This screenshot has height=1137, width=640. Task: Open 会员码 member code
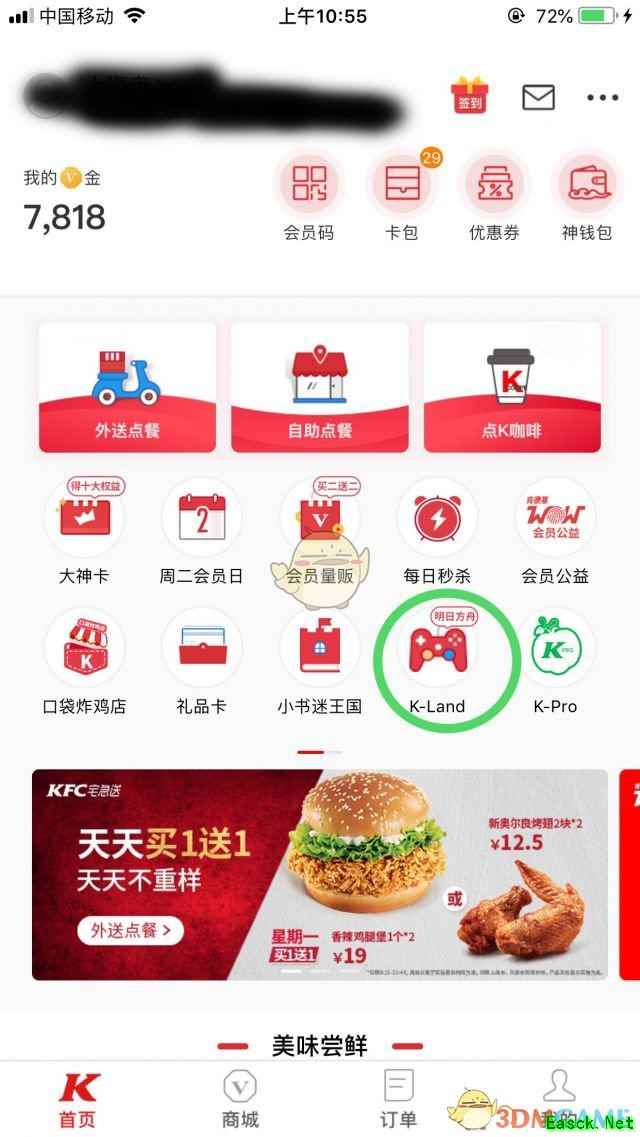[309, 186]
